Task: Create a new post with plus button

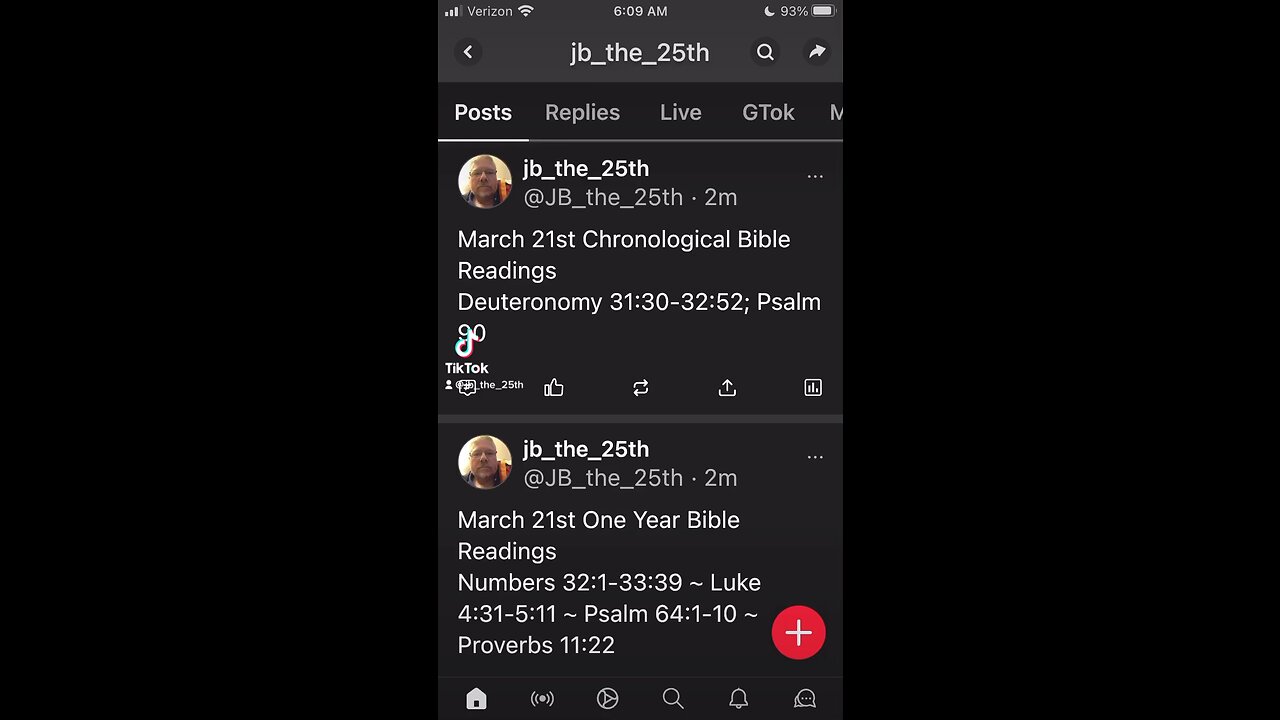Action: 798,633
